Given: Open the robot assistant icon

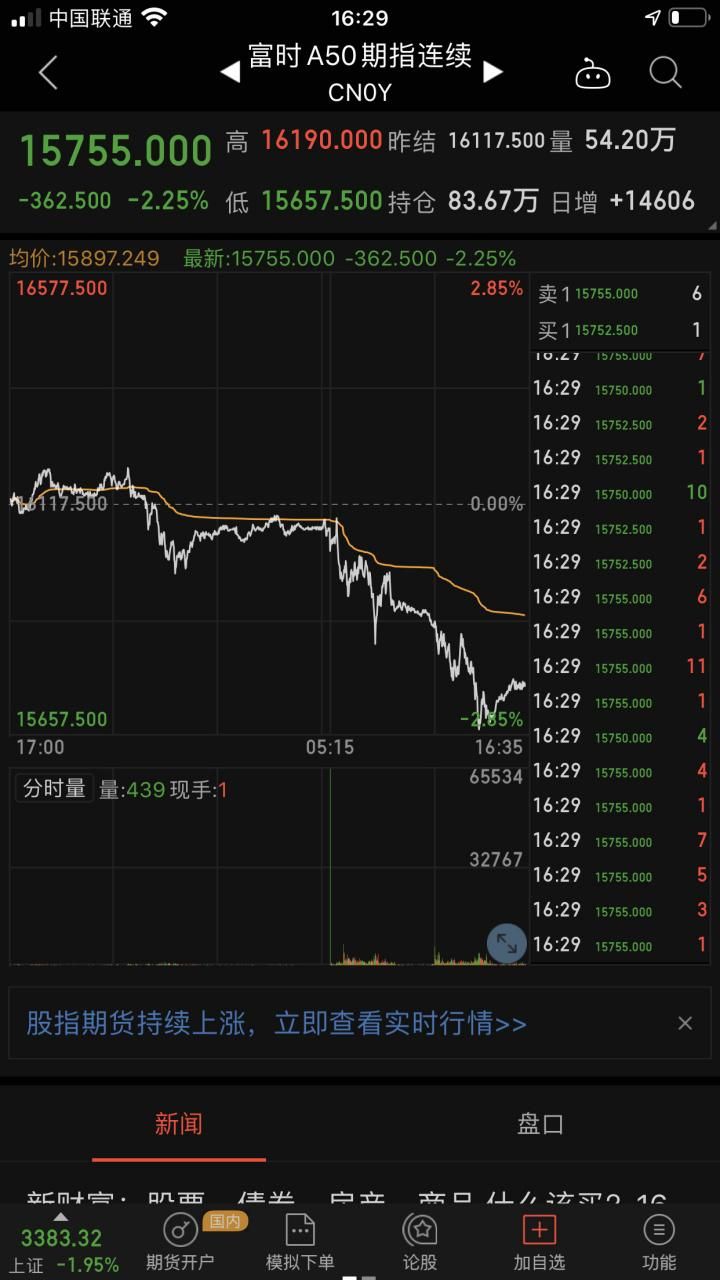Looking at the screenshot, I should pyautogui.click(x=592, y=73).
